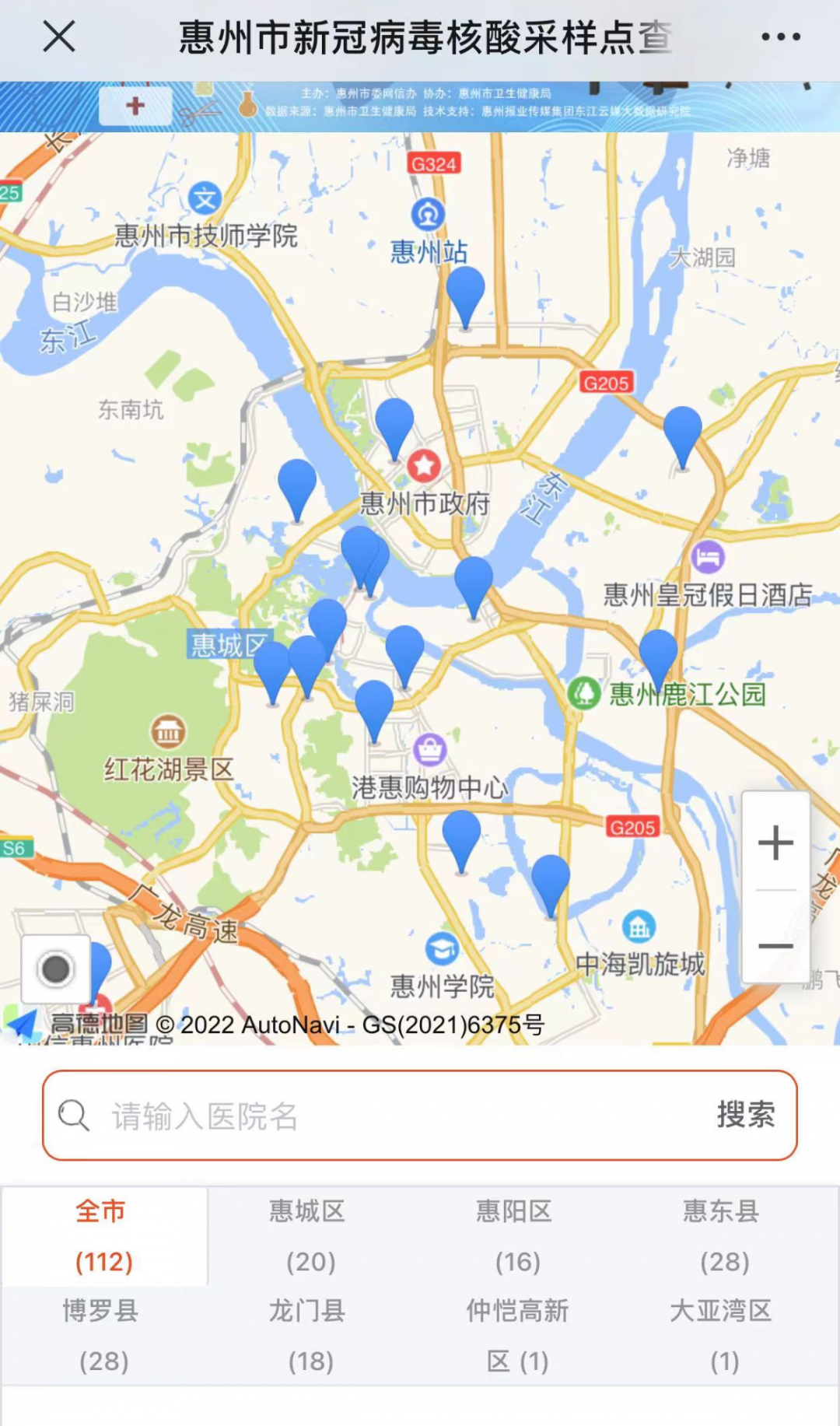Zoom out on the map
This screenshot has height=1426, width=840.
pos(775,946)
